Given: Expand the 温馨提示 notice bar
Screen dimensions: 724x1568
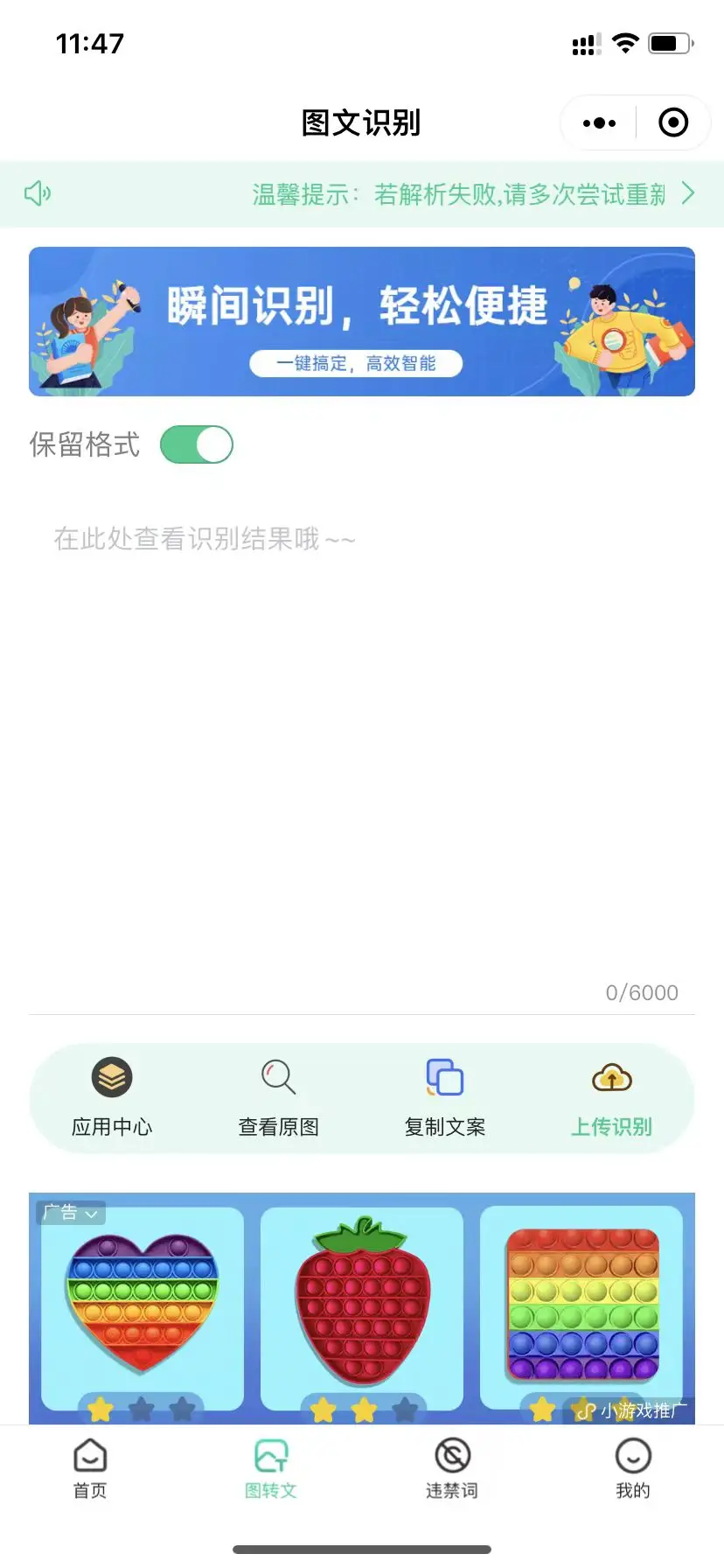Looking at the screenshot, I should pyautogui.click(x=688, y=193).
